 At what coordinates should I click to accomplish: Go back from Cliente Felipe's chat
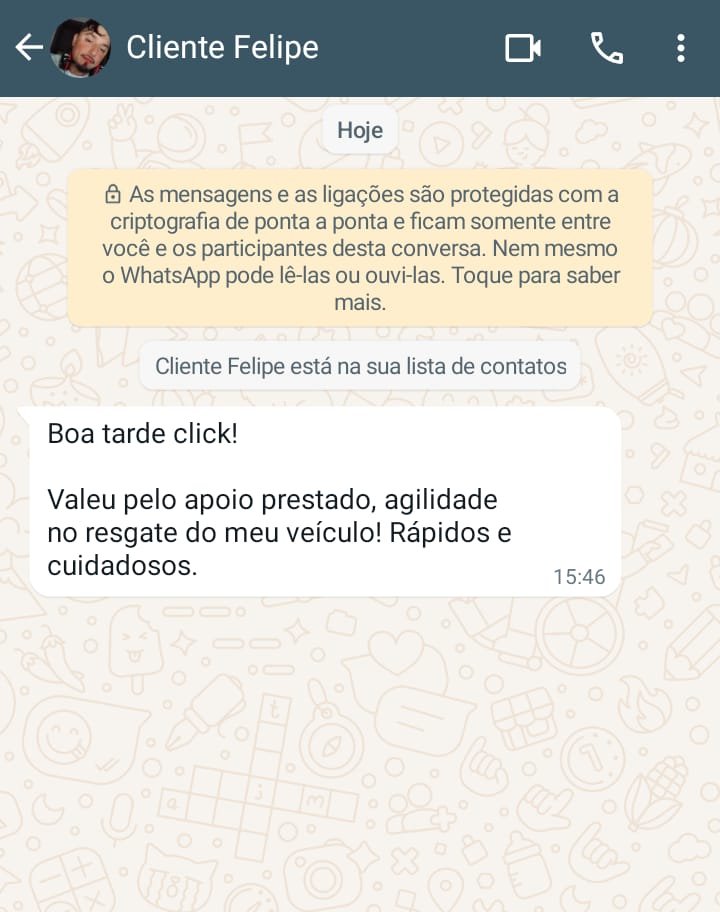coord(28,48)
